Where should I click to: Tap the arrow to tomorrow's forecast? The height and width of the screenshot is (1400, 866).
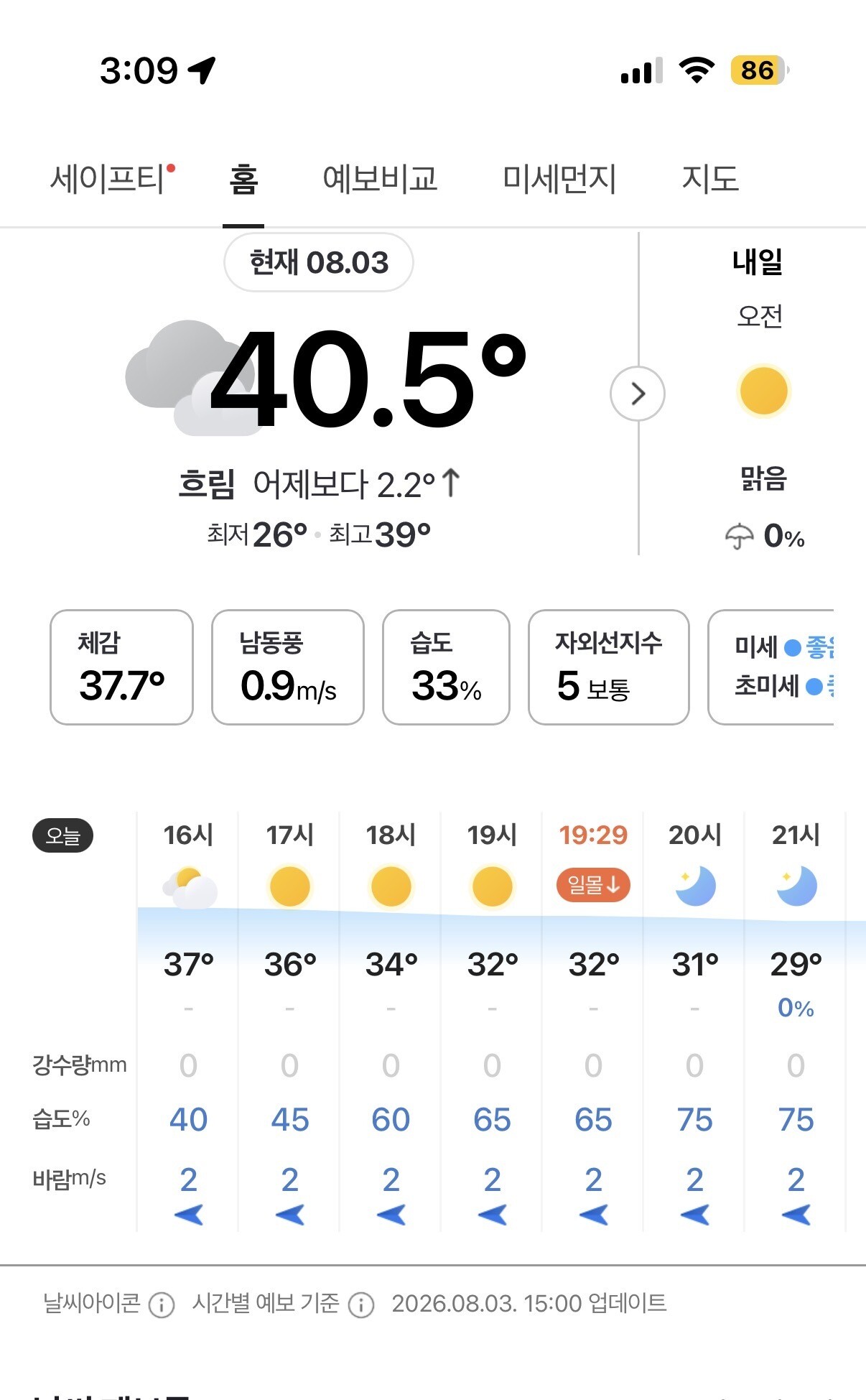tap(638, 394)
